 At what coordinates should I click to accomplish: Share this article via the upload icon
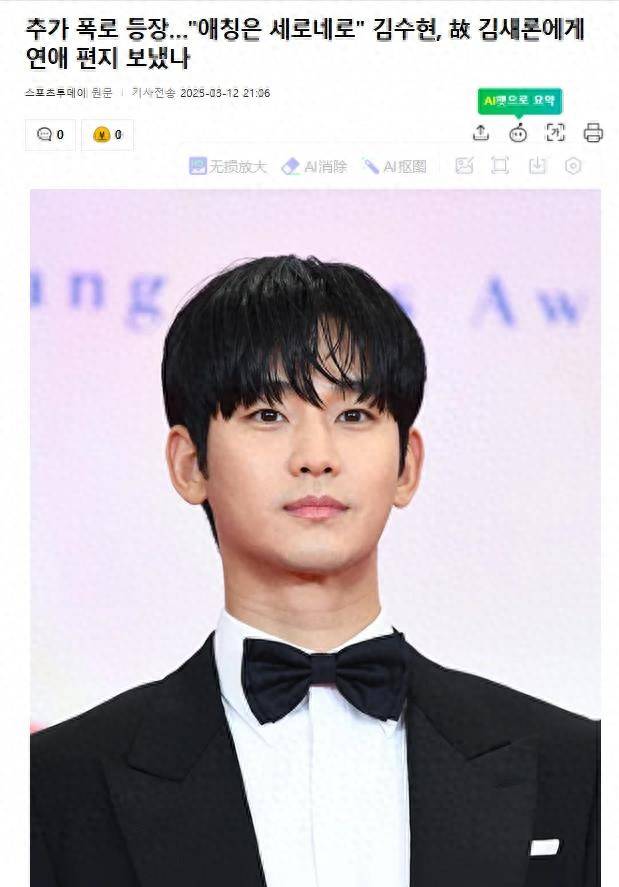coord(481,133)
